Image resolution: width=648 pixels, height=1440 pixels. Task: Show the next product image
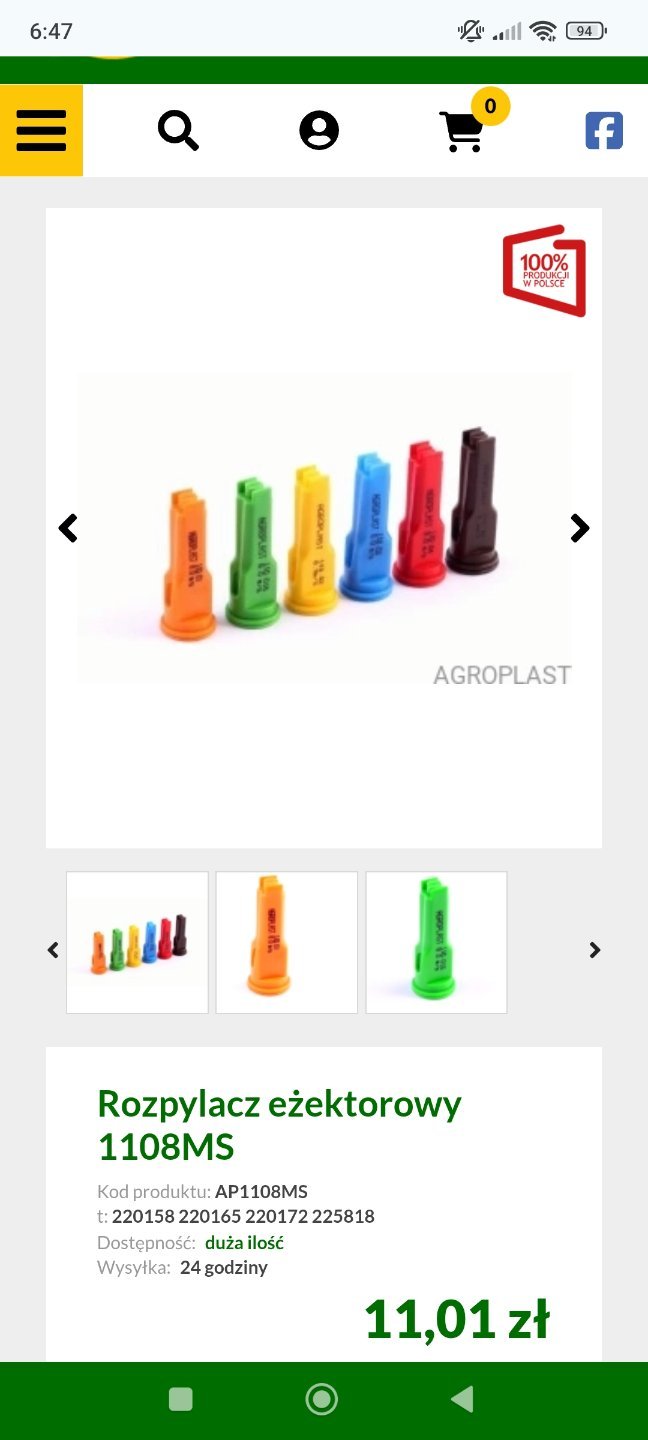[x=580, y=528]
